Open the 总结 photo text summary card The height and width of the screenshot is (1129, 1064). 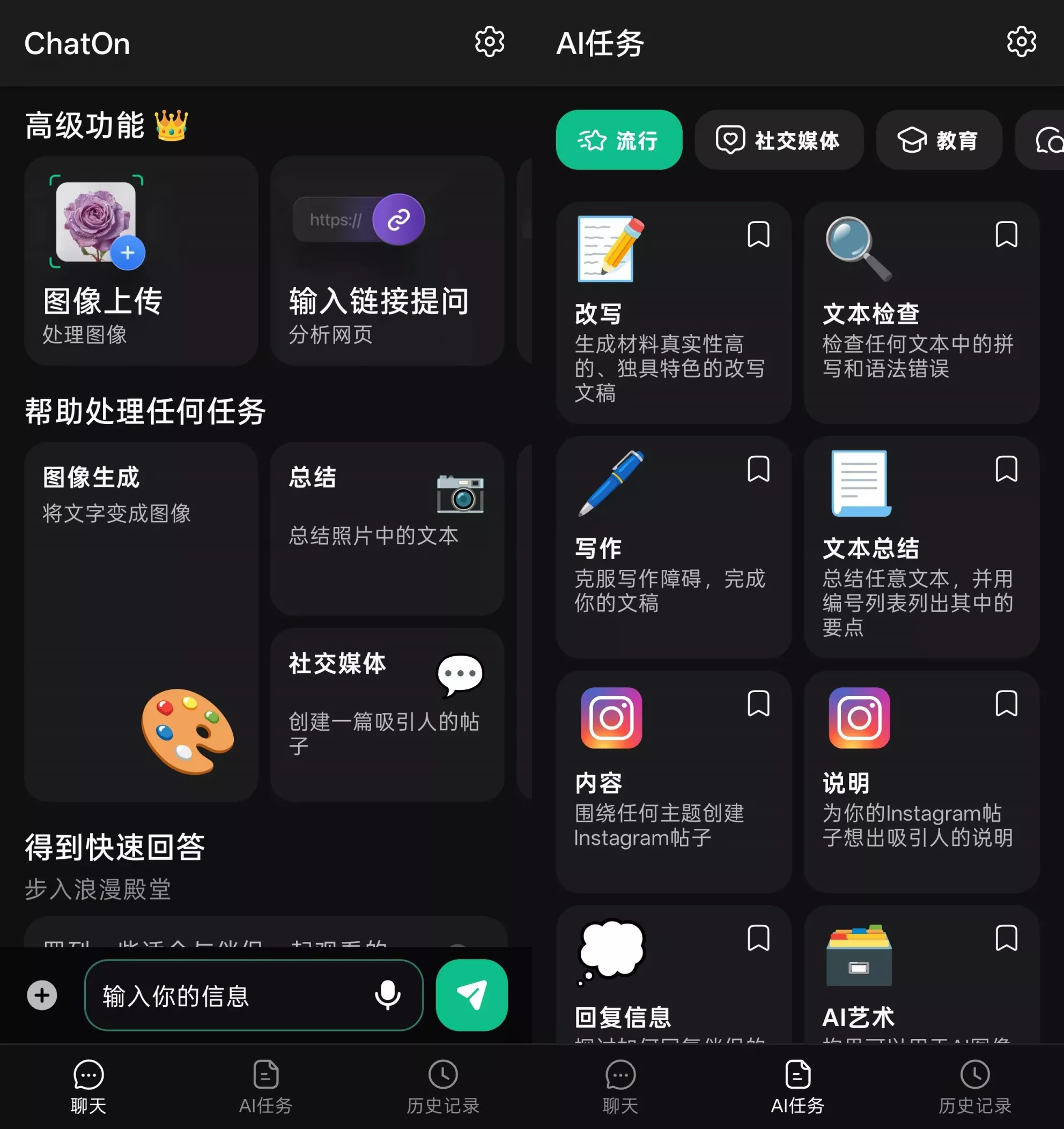pos(387,528)
